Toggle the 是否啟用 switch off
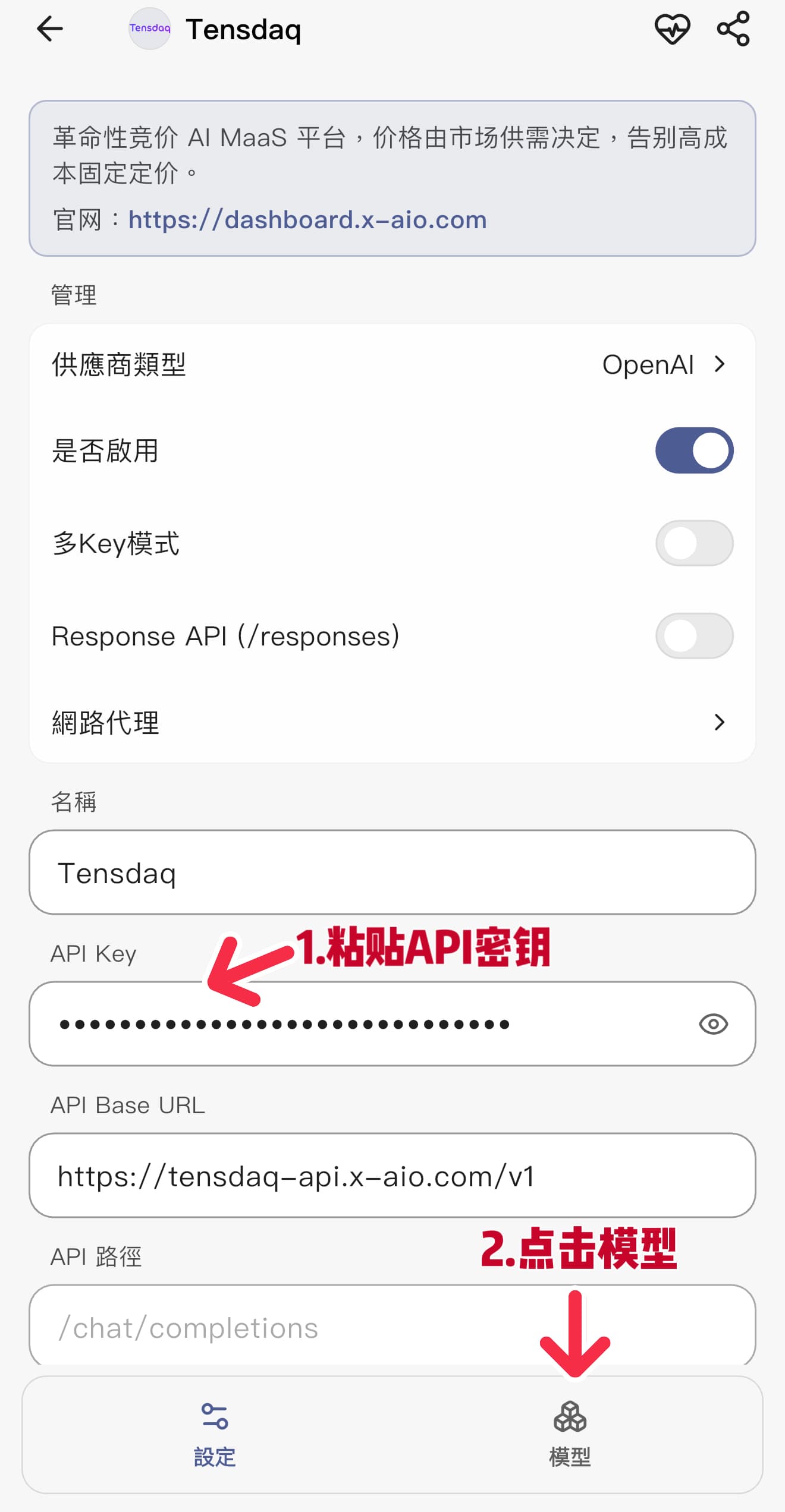 click(x=694, y=451)
